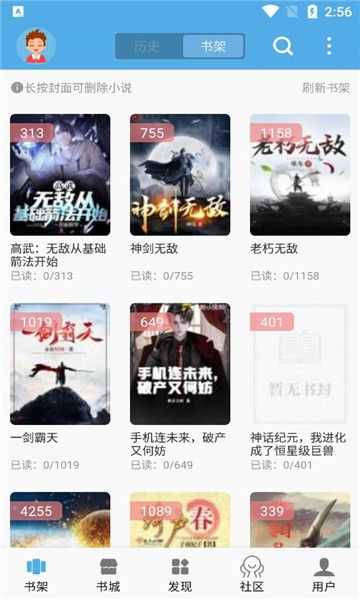The width and height of the screenshot is (360, 600).
Task: Open the search icon
Action: (x=283, y=46)
